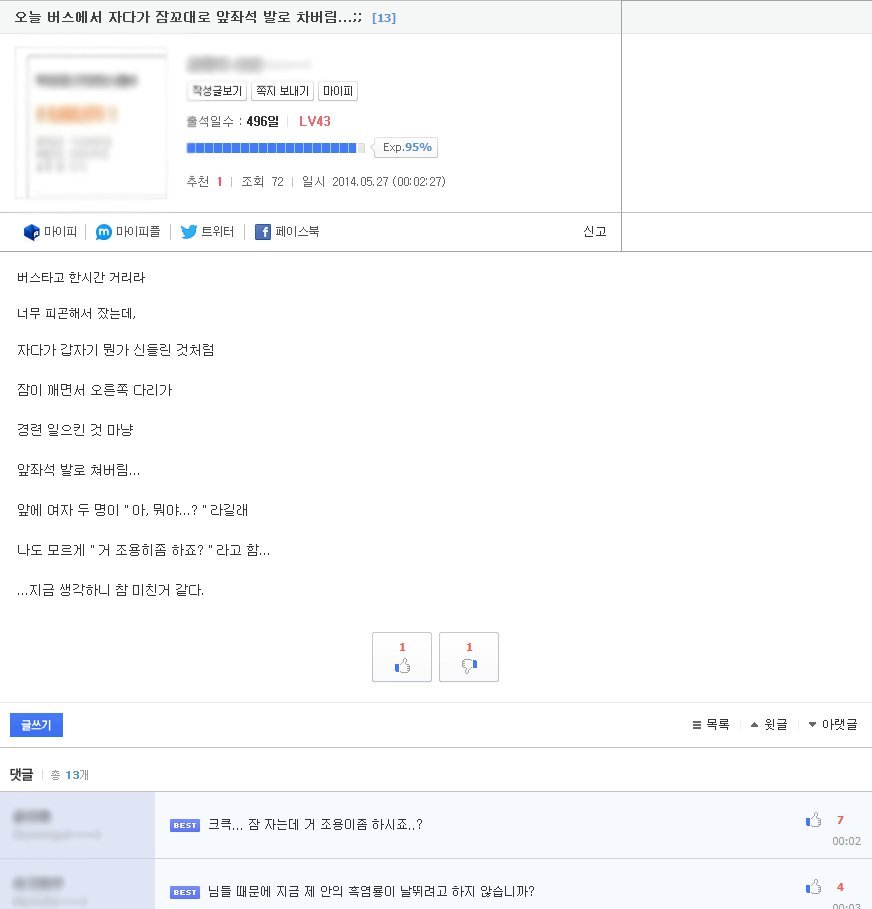Like the comment about 흑염룡
Viewport: 872px width, 909px height.
click(x=814, y=887)
